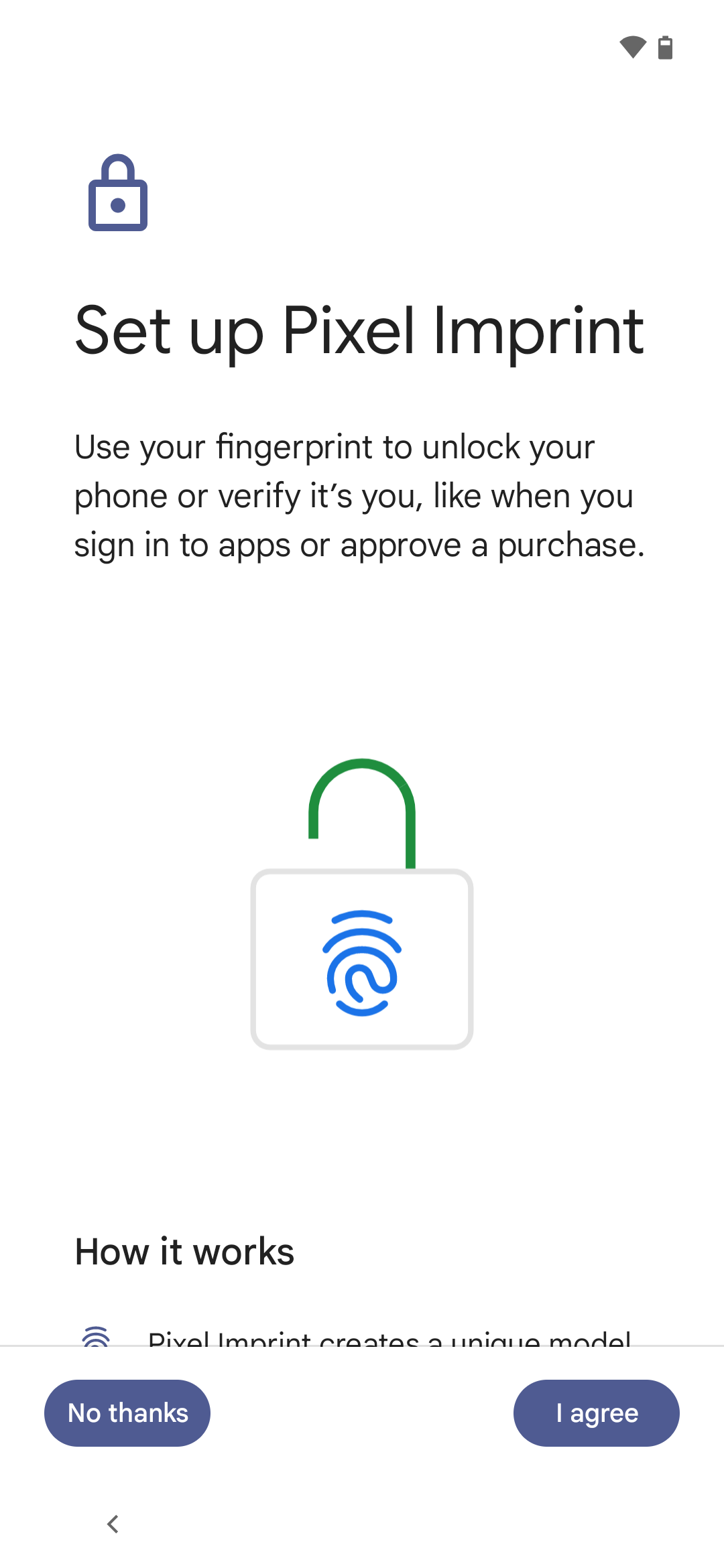The image size is (724, 1568).
Task: Click the unlocked padlock illustration
Action: 362,905
